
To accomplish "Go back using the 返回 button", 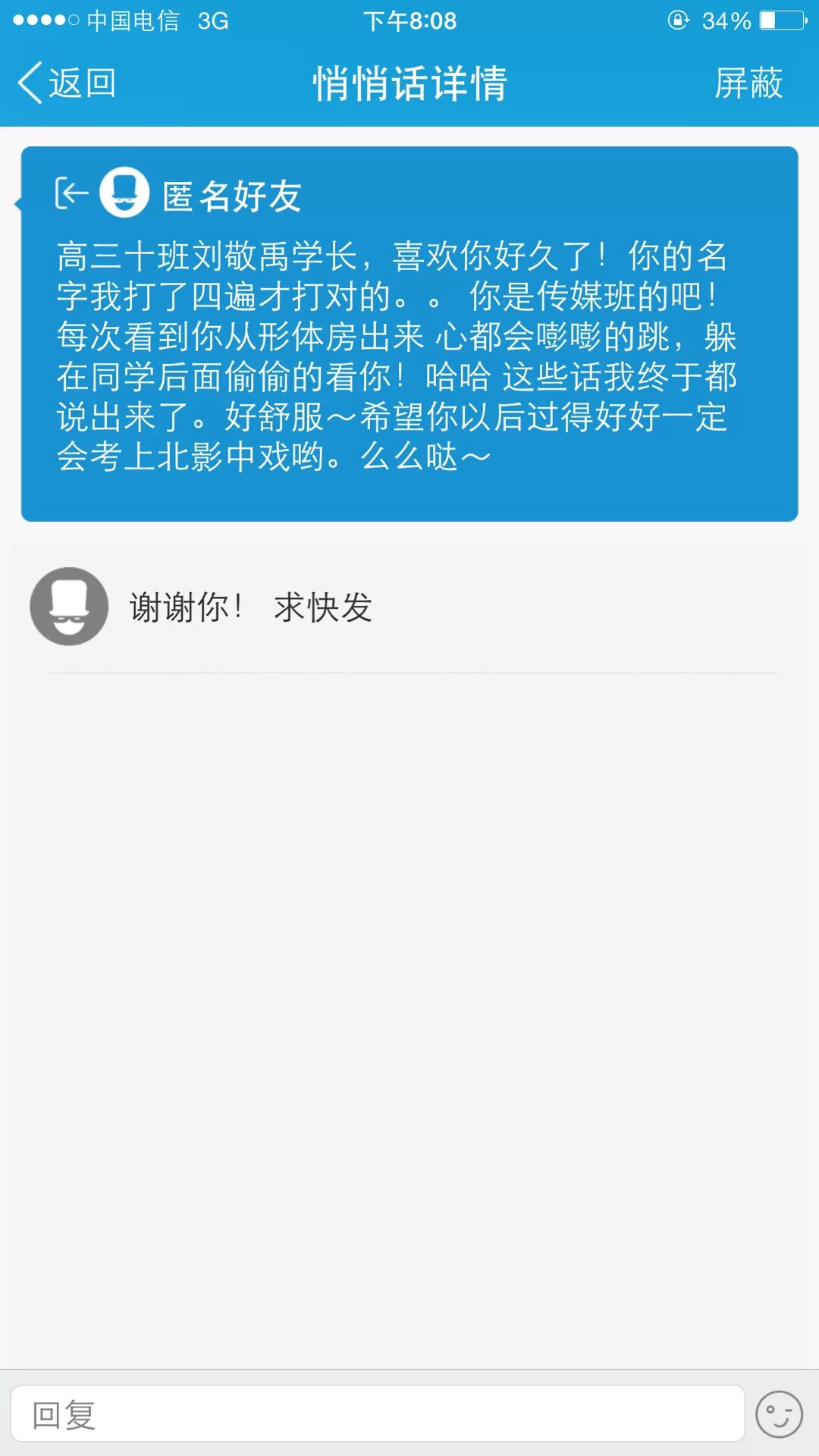I will pyautogui.click(x=67, y=83).
